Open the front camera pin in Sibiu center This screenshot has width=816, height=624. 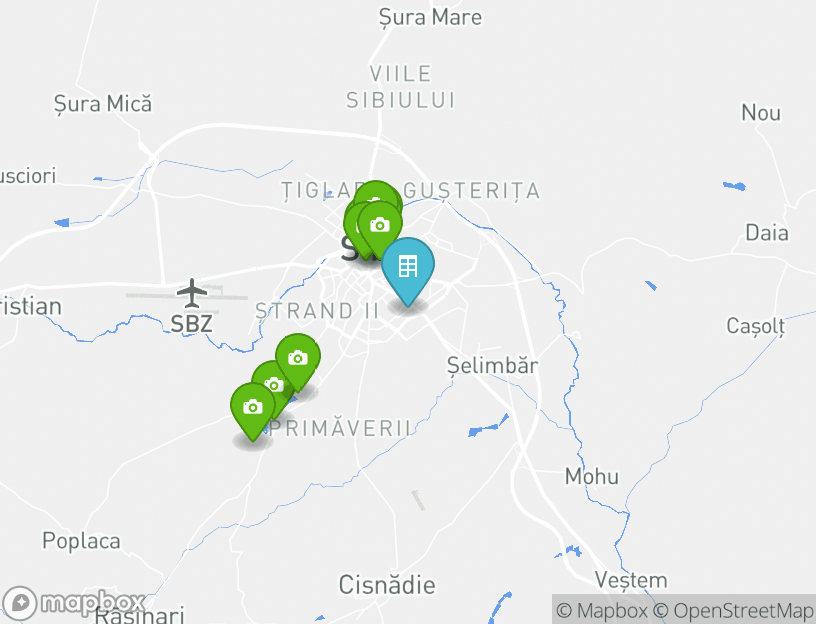coord(379,225)
